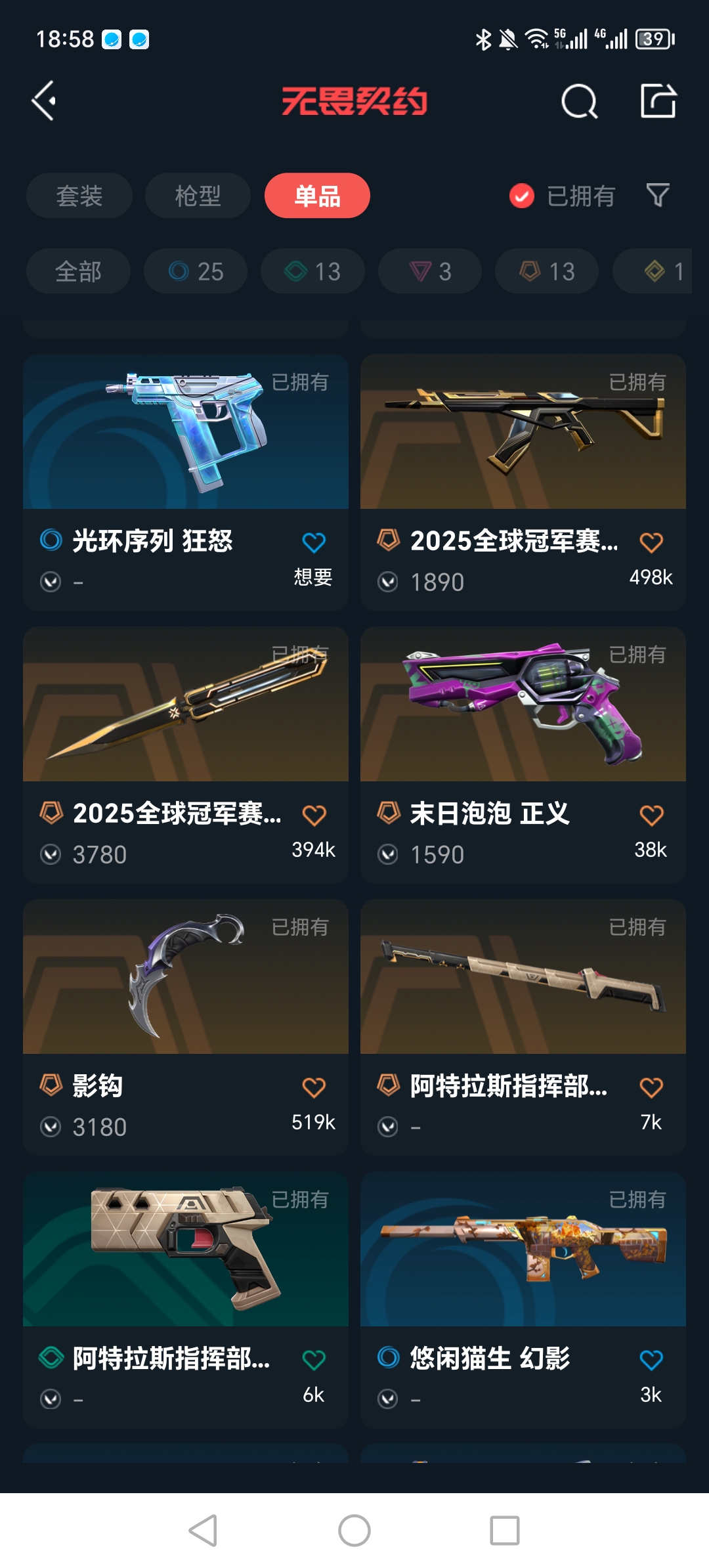Tap the orange rarity filter showing 13
The image size is (709, 1568).
[546, 271]
